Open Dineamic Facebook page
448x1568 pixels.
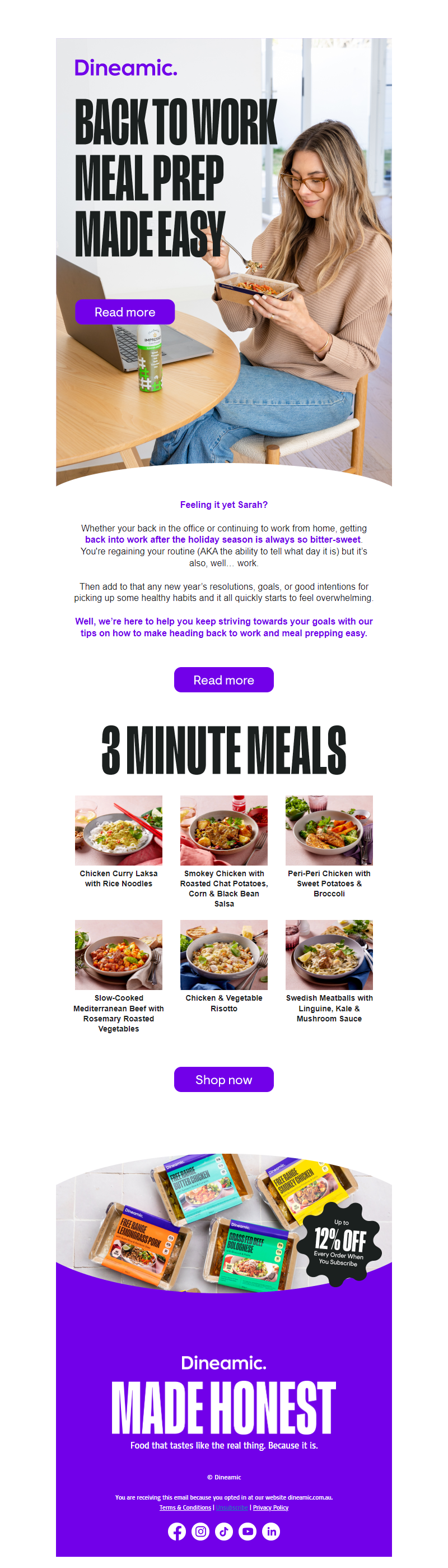pos(177,1531)
